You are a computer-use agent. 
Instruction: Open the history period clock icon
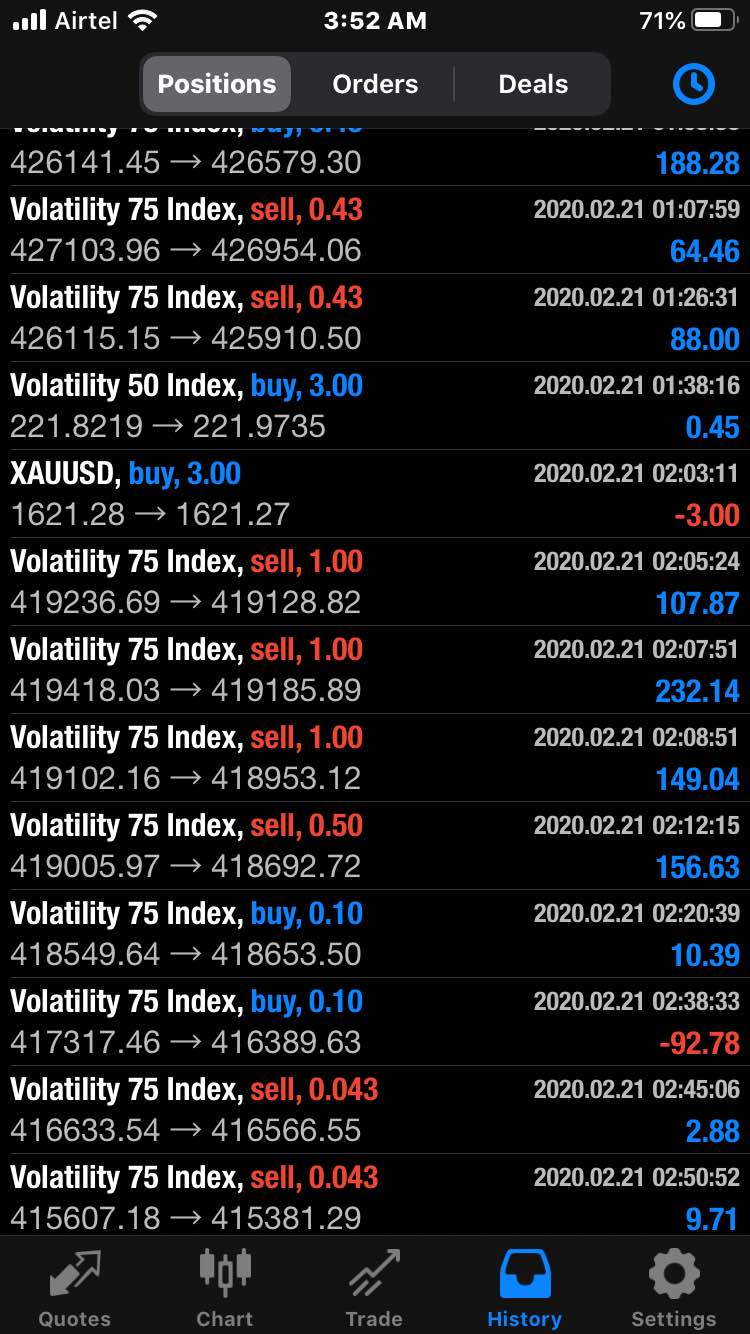click(693, 85)
